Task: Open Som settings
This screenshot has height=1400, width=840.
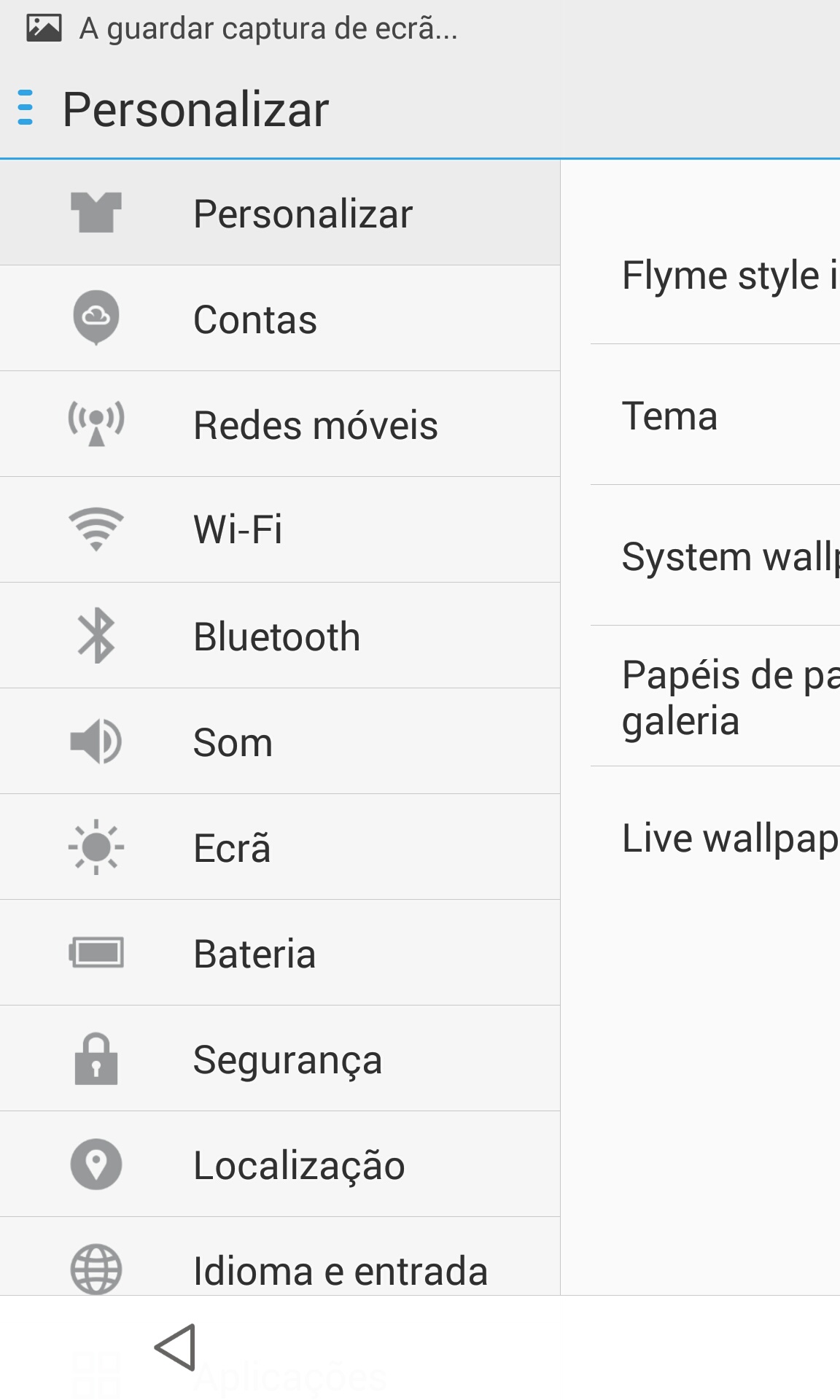Action: [280, 742]
